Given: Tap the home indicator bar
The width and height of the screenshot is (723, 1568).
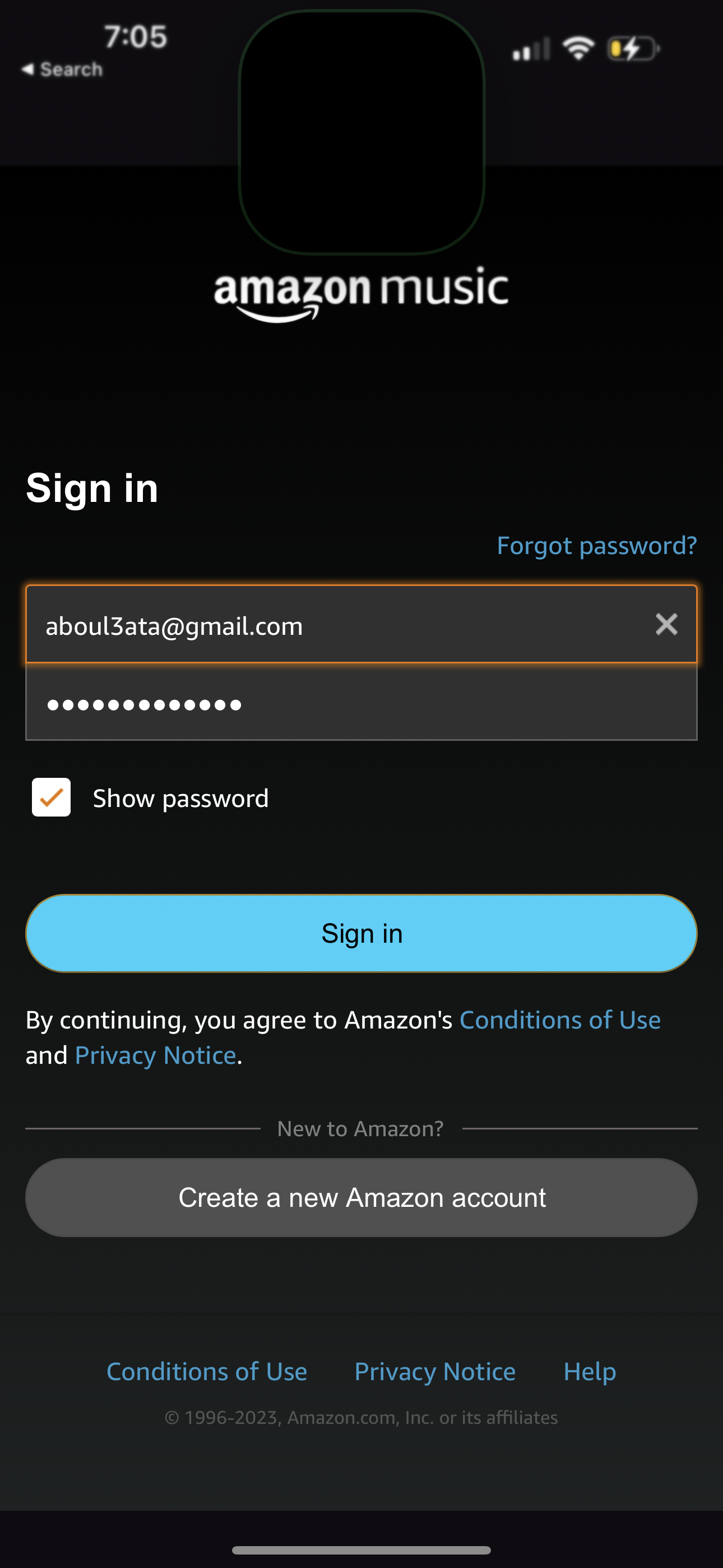Looking at the screenshot, I should pyautogui.click(x=361, y=1549).
